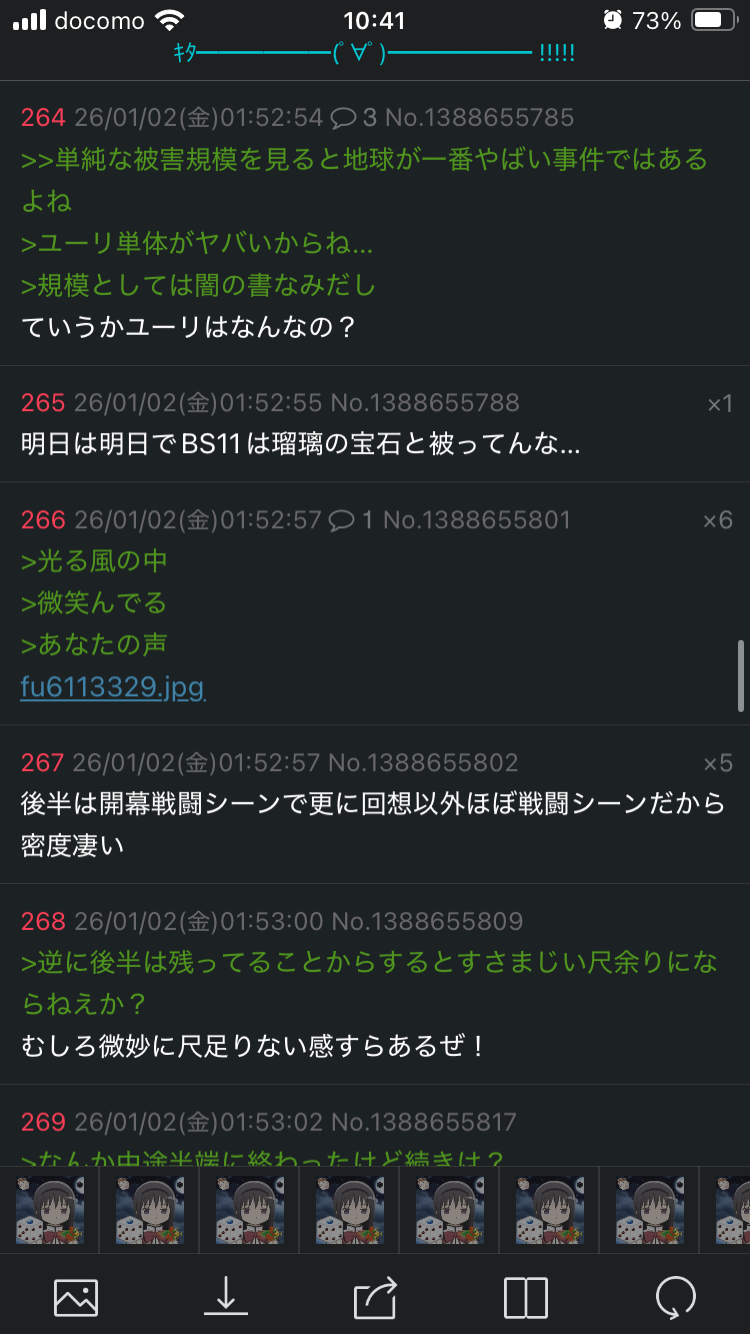The width and height of the screenshot is (750, 1334).
Task: View the 3 replies to post 264
Action: tap(353, 118)
